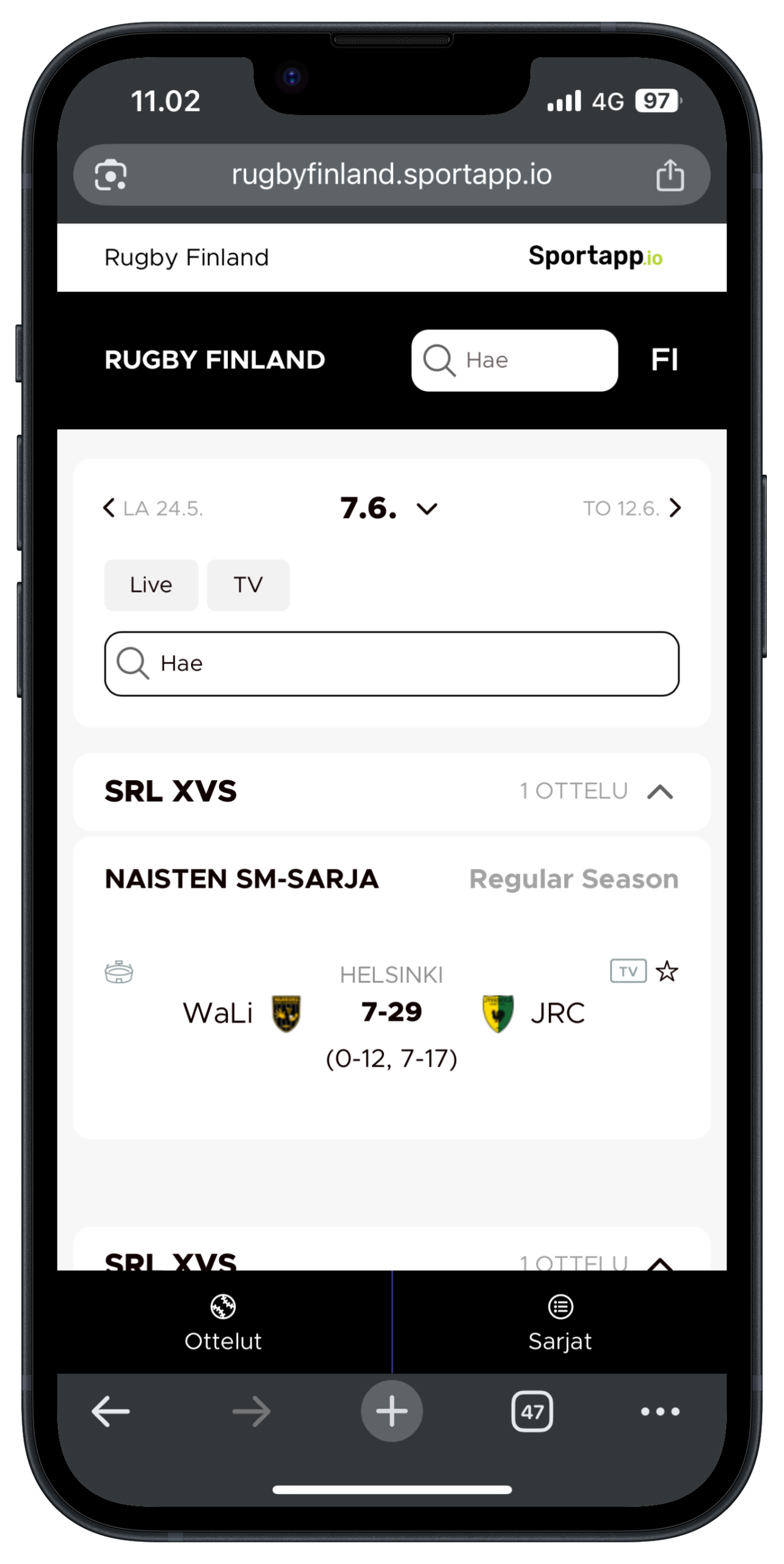Go to next date TO 12.6.
This screenshot has height=1564, width=784.
[x=631, y=508]
